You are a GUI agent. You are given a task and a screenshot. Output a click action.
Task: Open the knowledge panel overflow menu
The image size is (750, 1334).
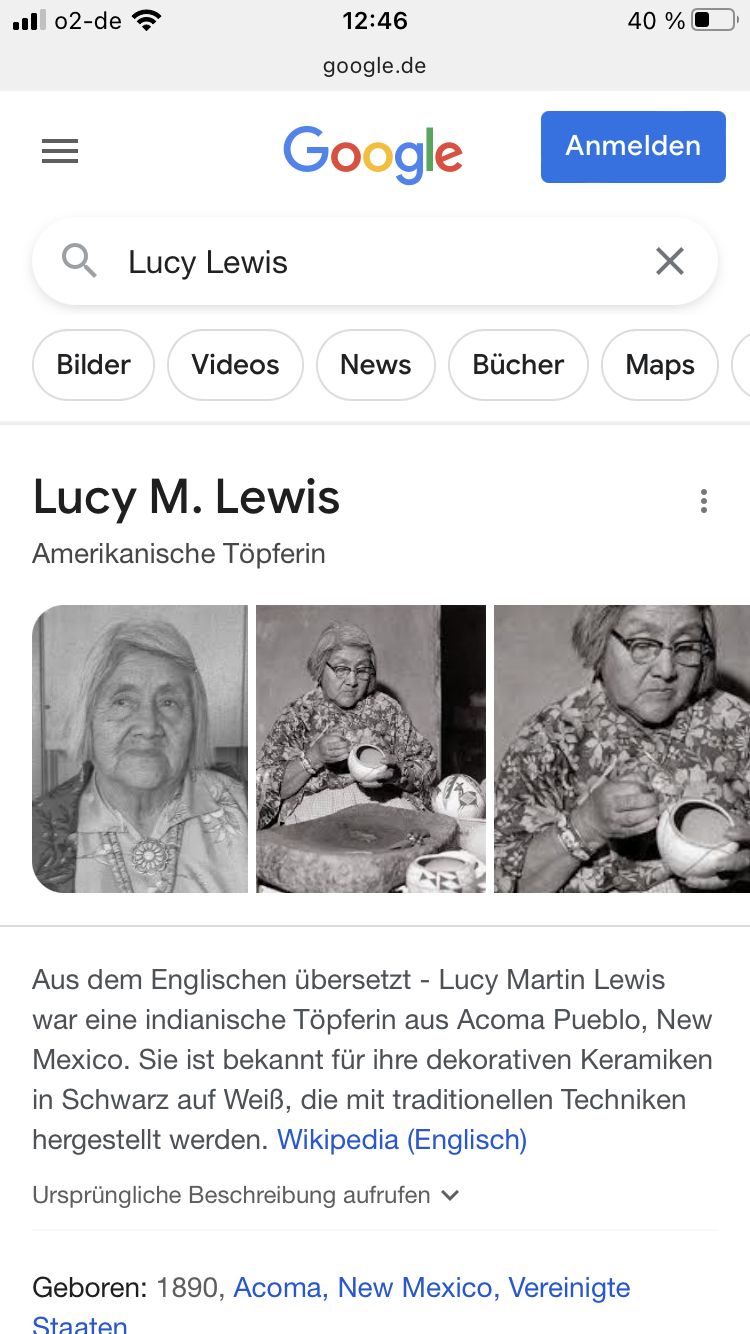pyautogui.click(x=704, y=501)
